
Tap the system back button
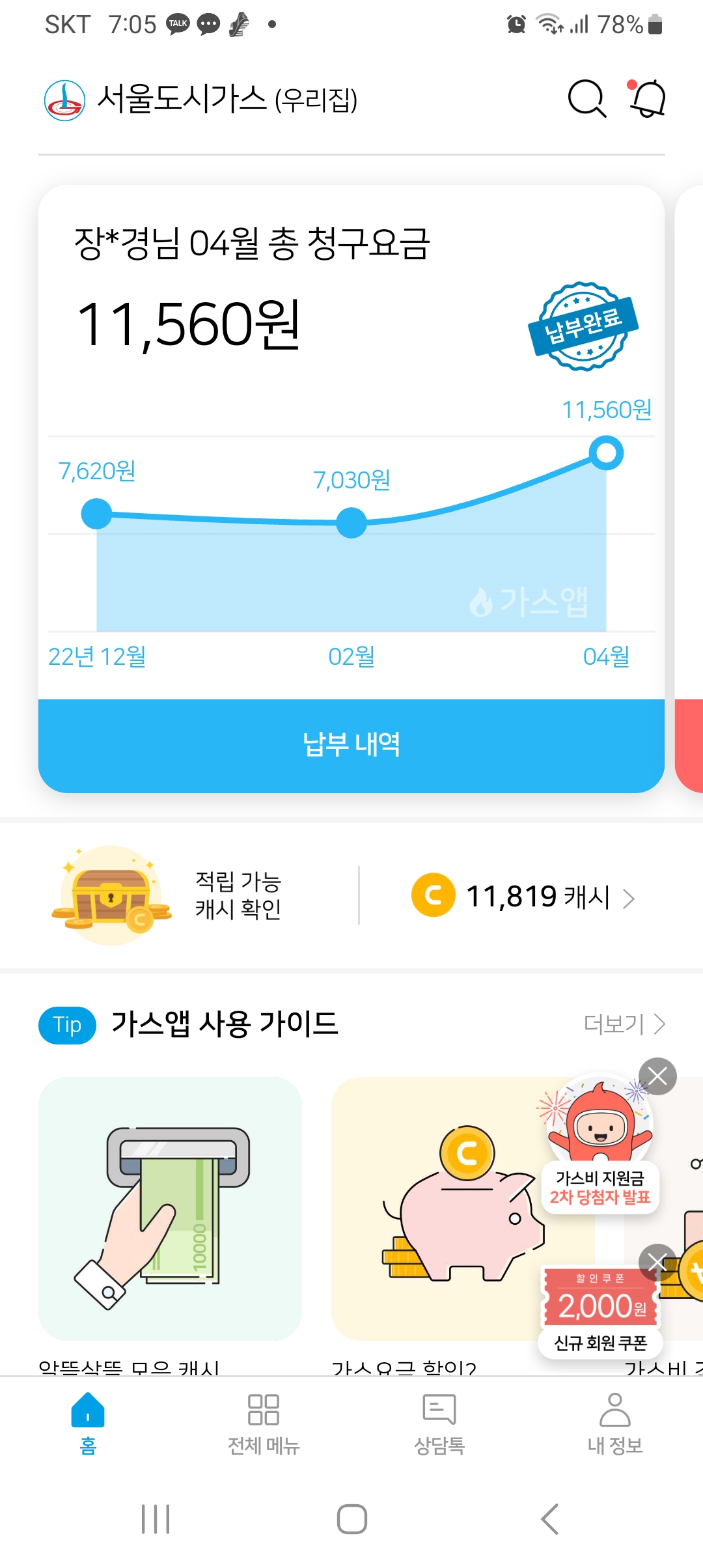[549, 1519]
